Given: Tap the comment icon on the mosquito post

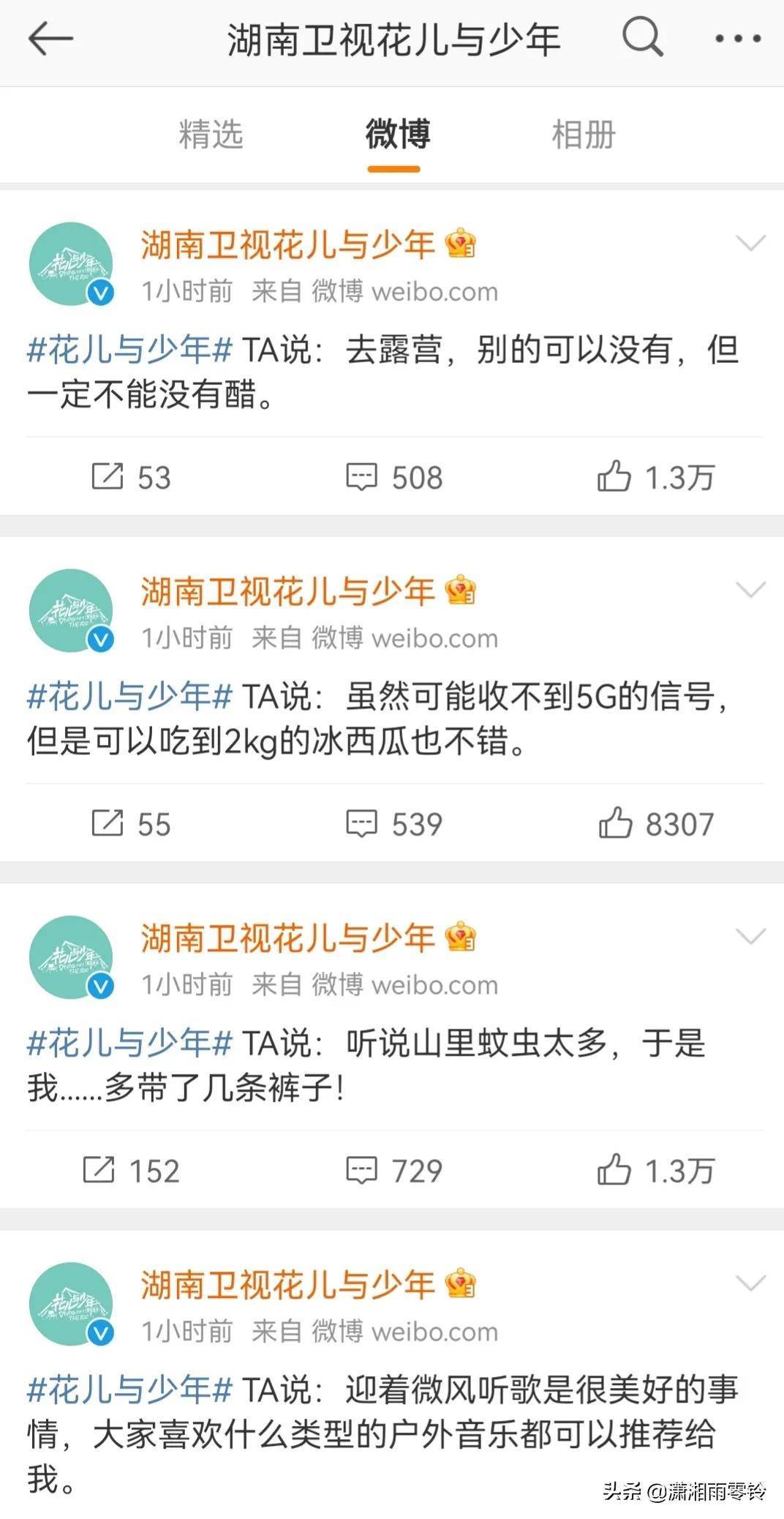Looking at the screenshot, I should coord(361,1170).
